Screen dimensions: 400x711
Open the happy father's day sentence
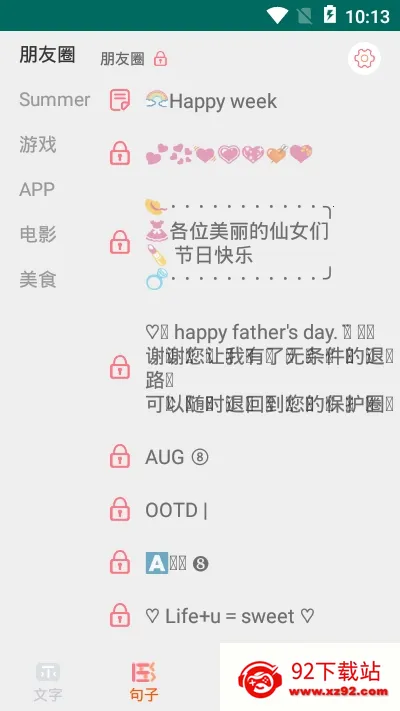pos(269,368)
